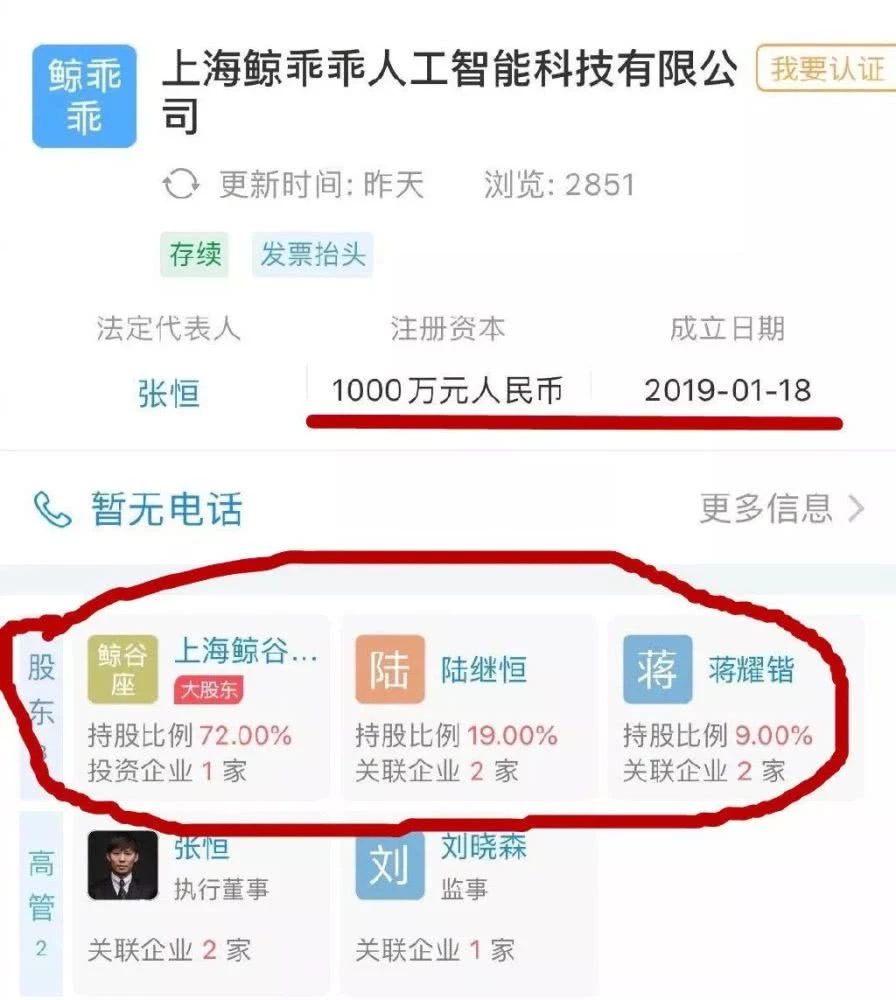View supervisor 刘晓森's card
This screenshot has height=1000, width=896.
(468, 893)
